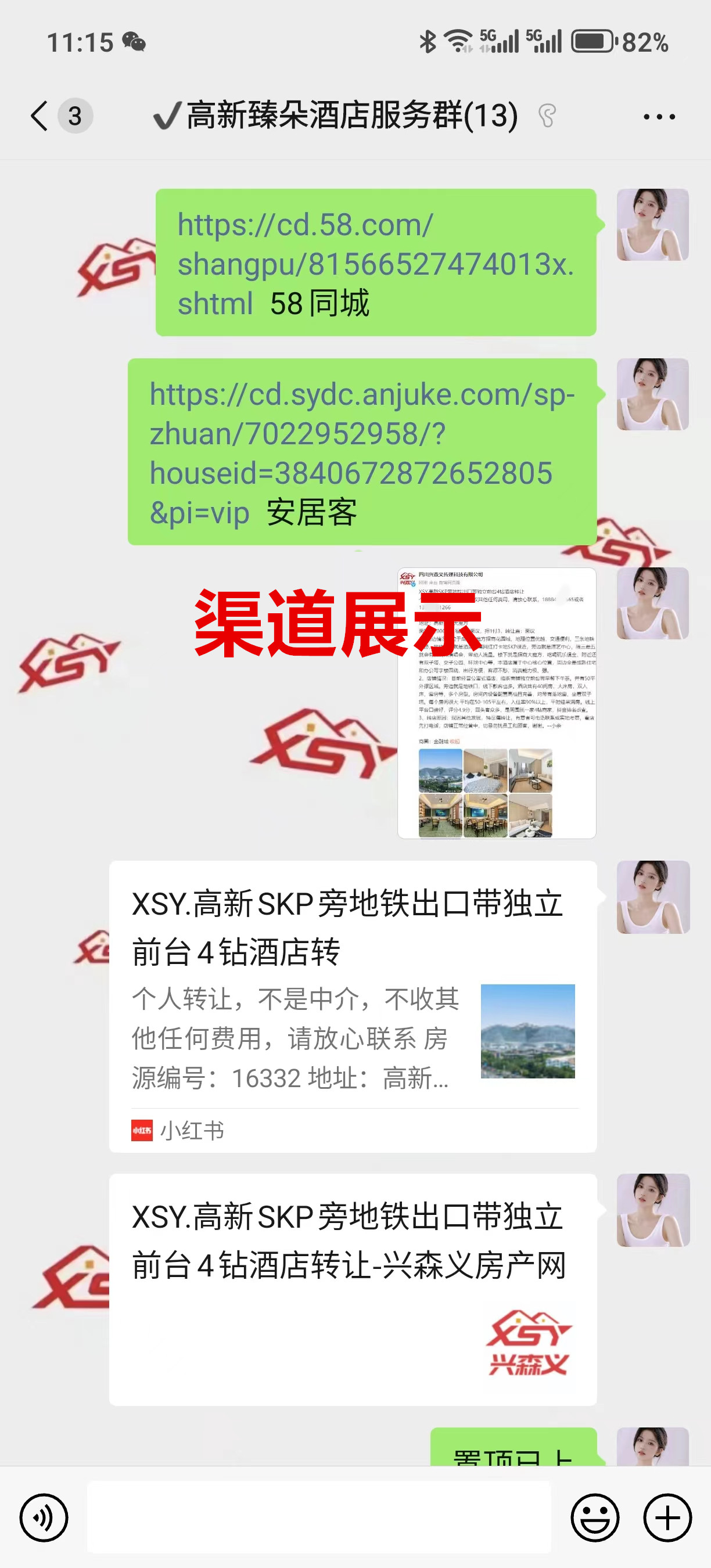Open the 小红书 hotel transfer card
This screenshot has width=711, height=1568.
353,1006
